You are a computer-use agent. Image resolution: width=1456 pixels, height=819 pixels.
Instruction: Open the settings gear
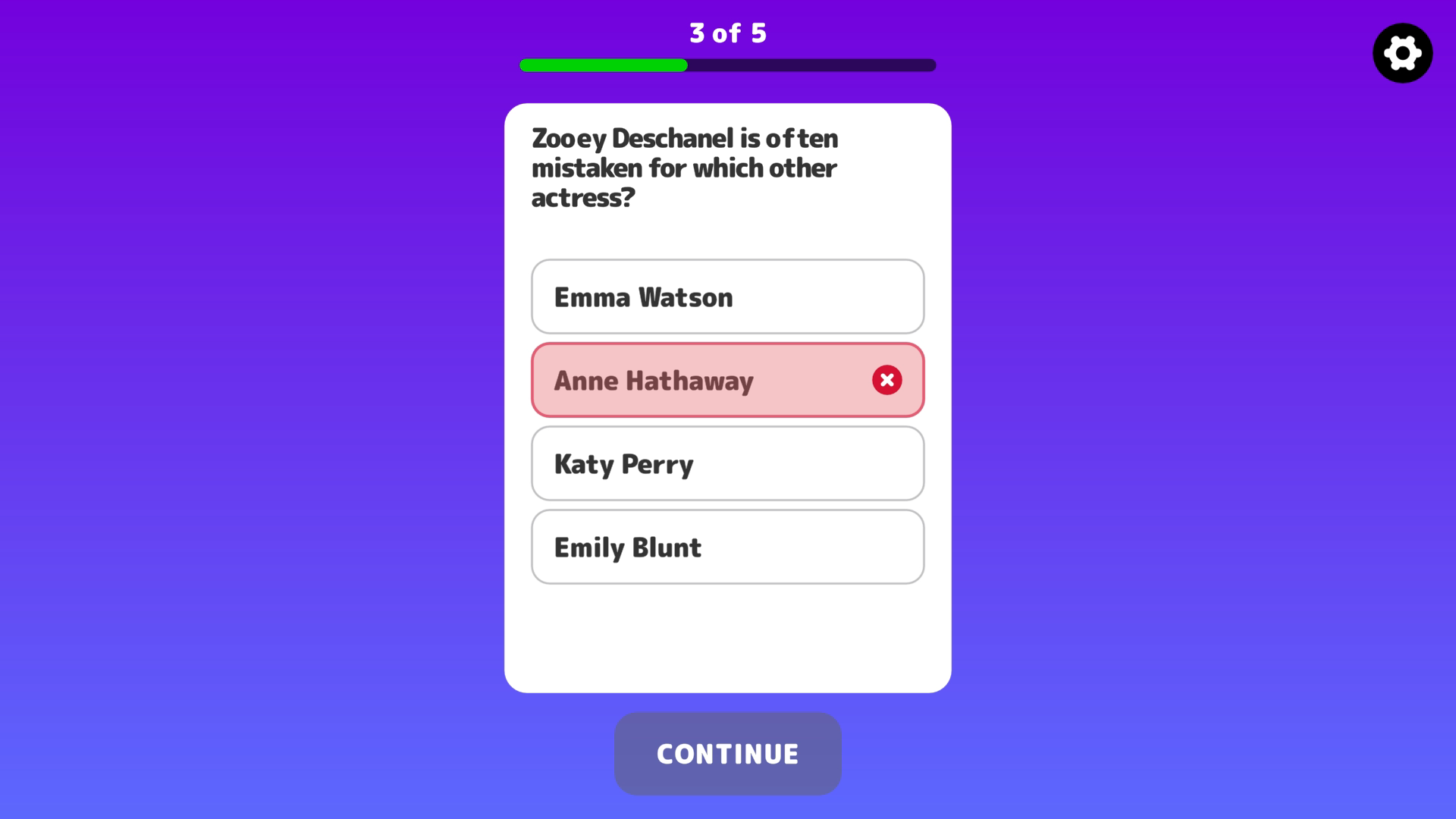[x=1402, y=53]
